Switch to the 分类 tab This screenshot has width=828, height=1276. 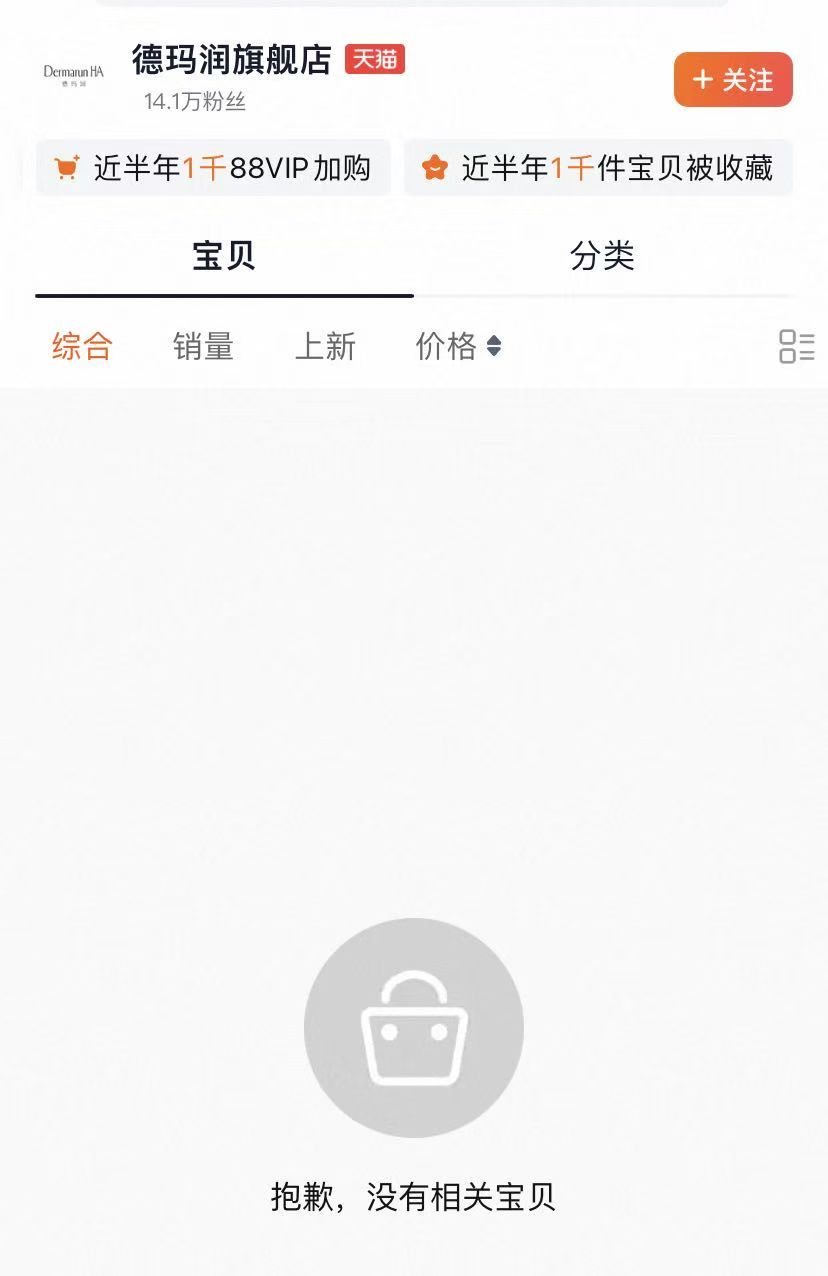602,257
